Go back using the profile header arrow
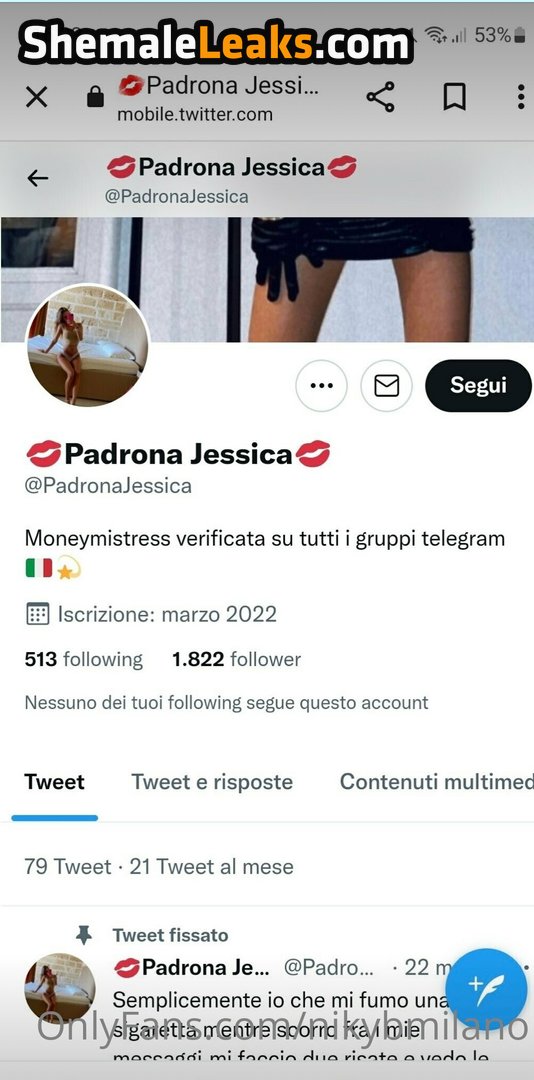The height and width of the screenshot is (1080, 534). 37,178
